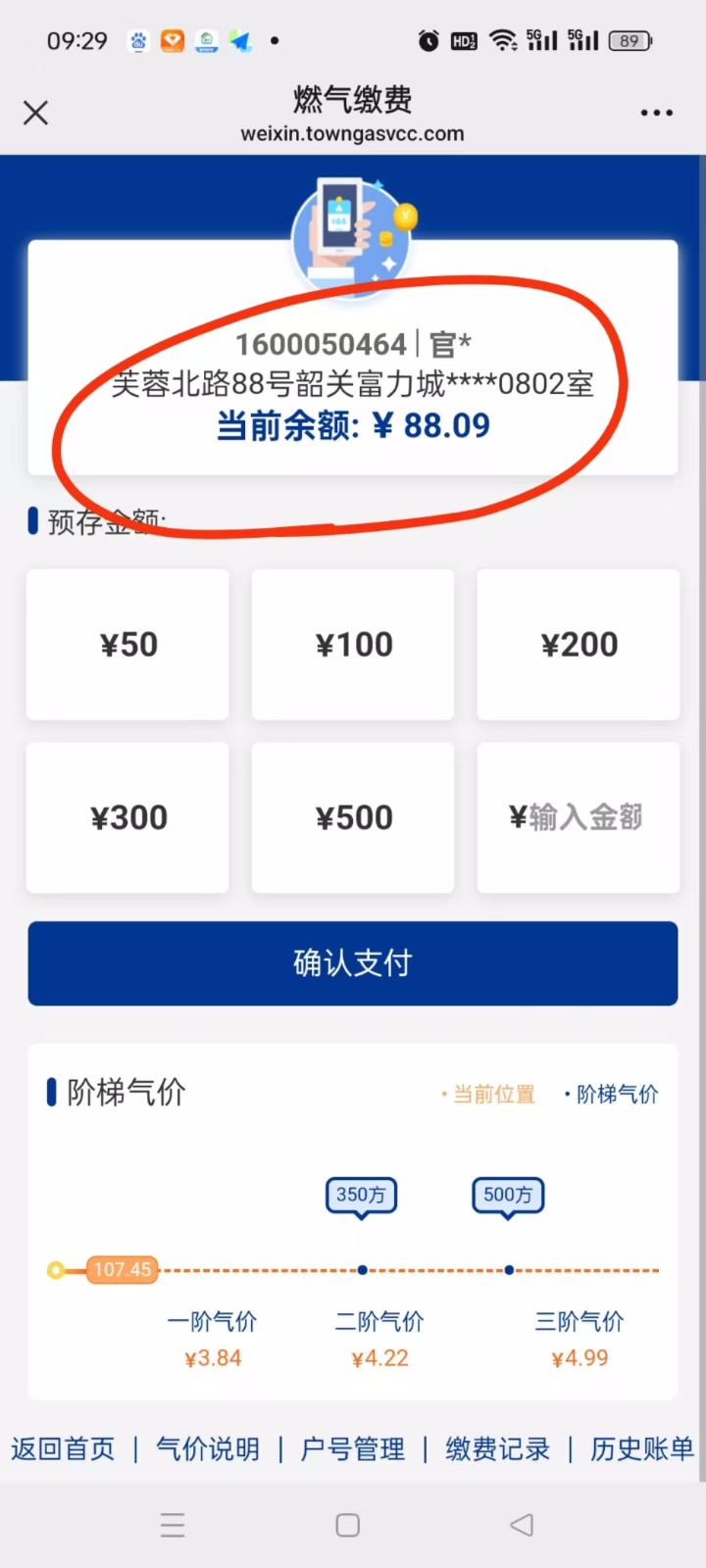Screen dimensions: 706x1568
Task: Close the gas payment page
Action: click(x=35, y=114)
